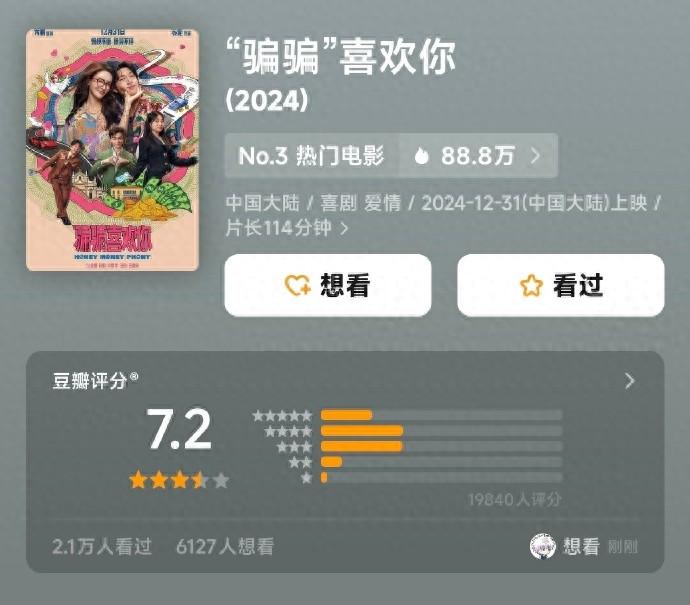The width and height of the screenshot is (690, 605).
Task: Open 豆瓣评分 rating details chevron
Action: (629, 381)
